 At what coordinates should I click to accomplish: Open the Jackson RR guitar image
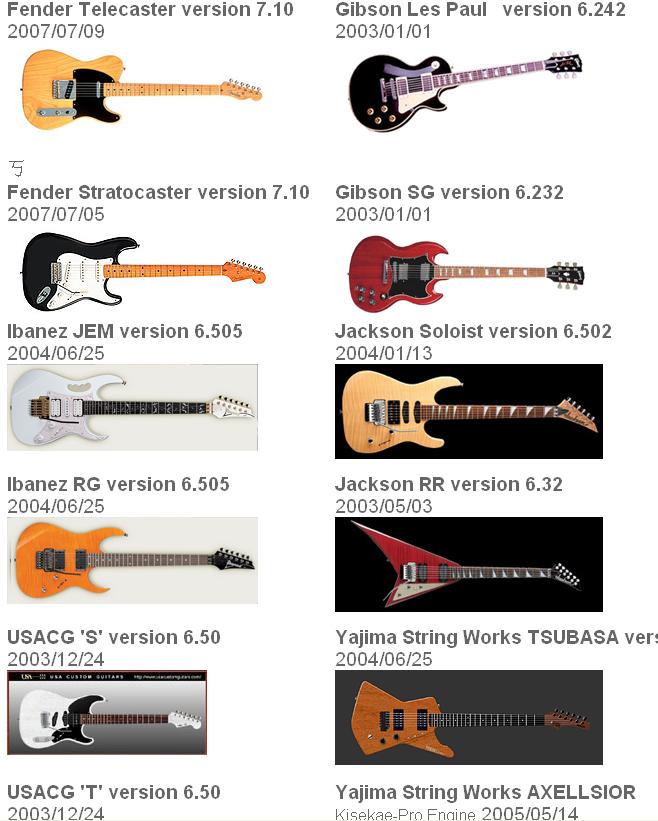coord(468,564)
